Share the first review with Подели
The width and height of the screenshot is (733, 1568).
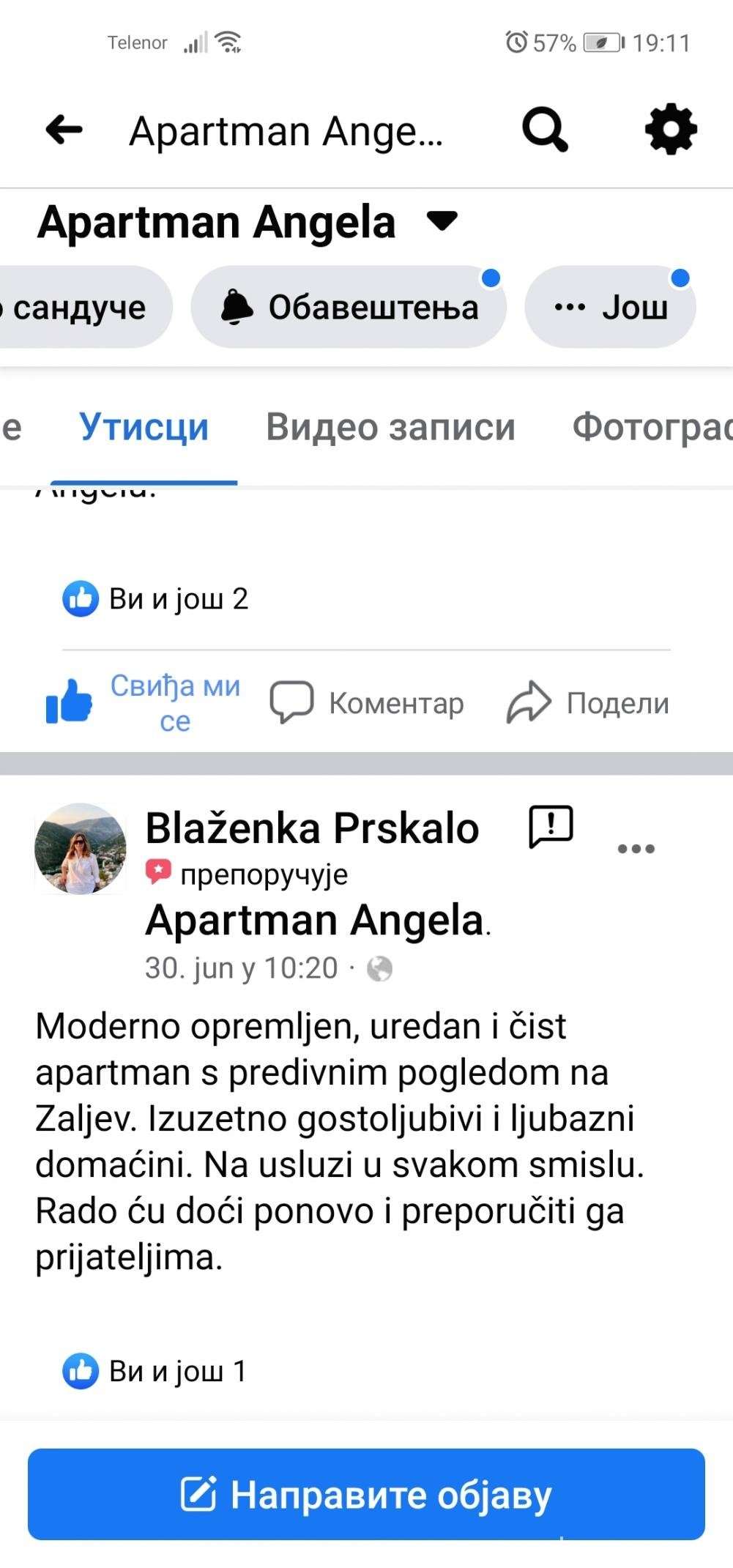[588, 703]
